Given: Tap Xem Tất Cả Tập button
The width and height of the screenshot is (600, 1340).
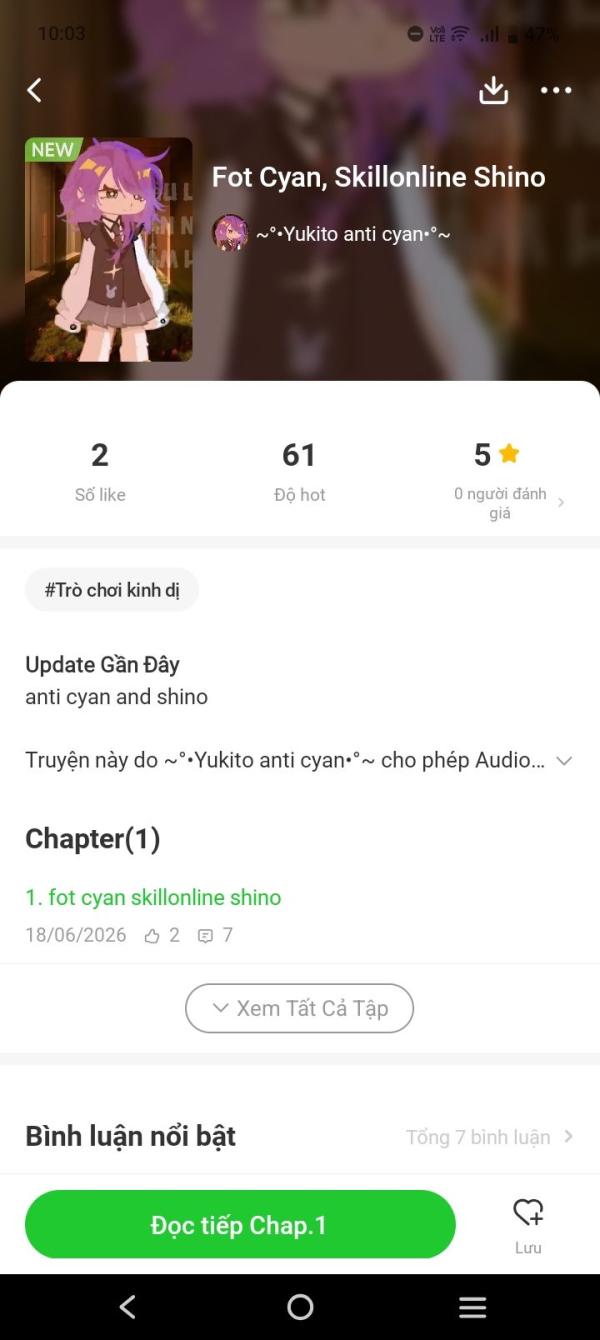Looking at the screenshot, I should point(299,1008).
